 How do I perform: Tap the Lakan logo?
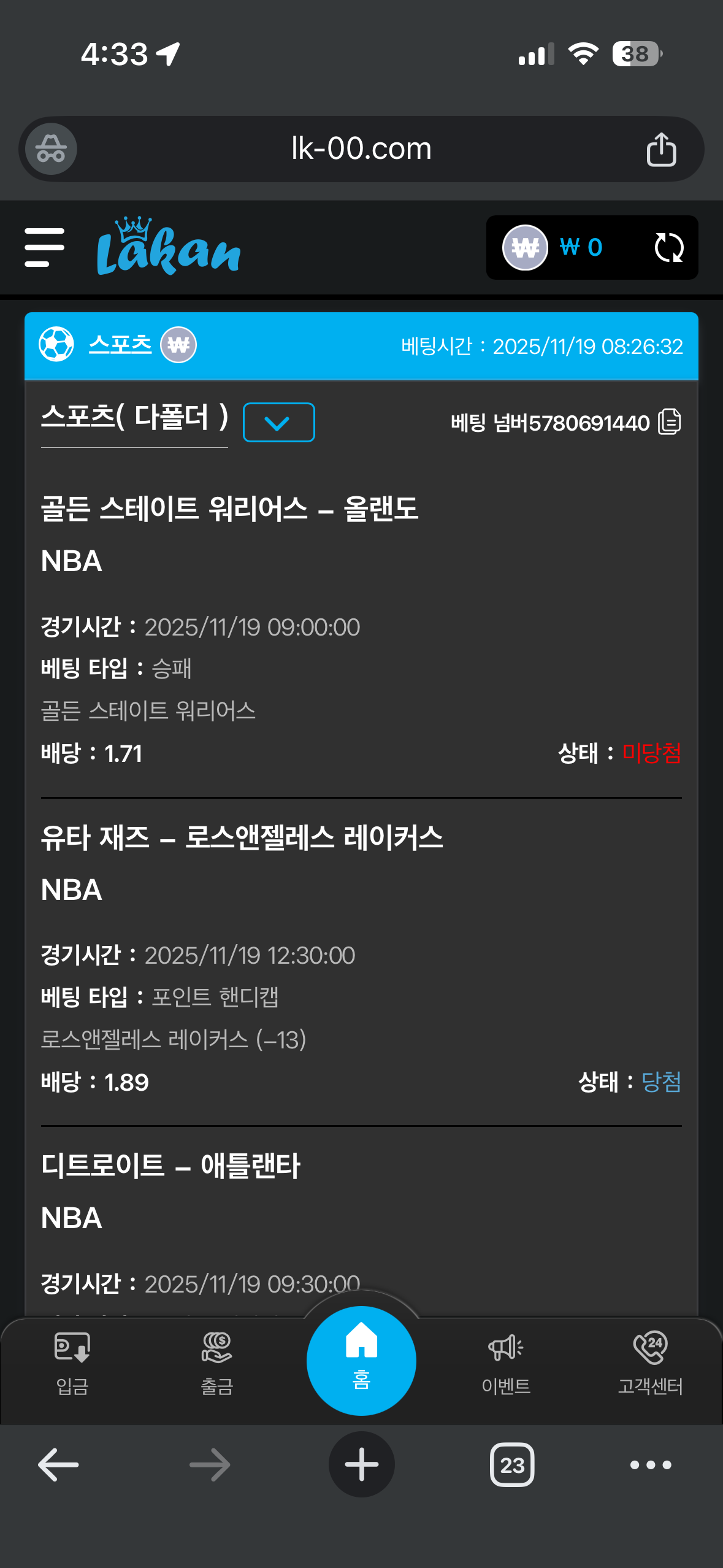coord(168,248)
